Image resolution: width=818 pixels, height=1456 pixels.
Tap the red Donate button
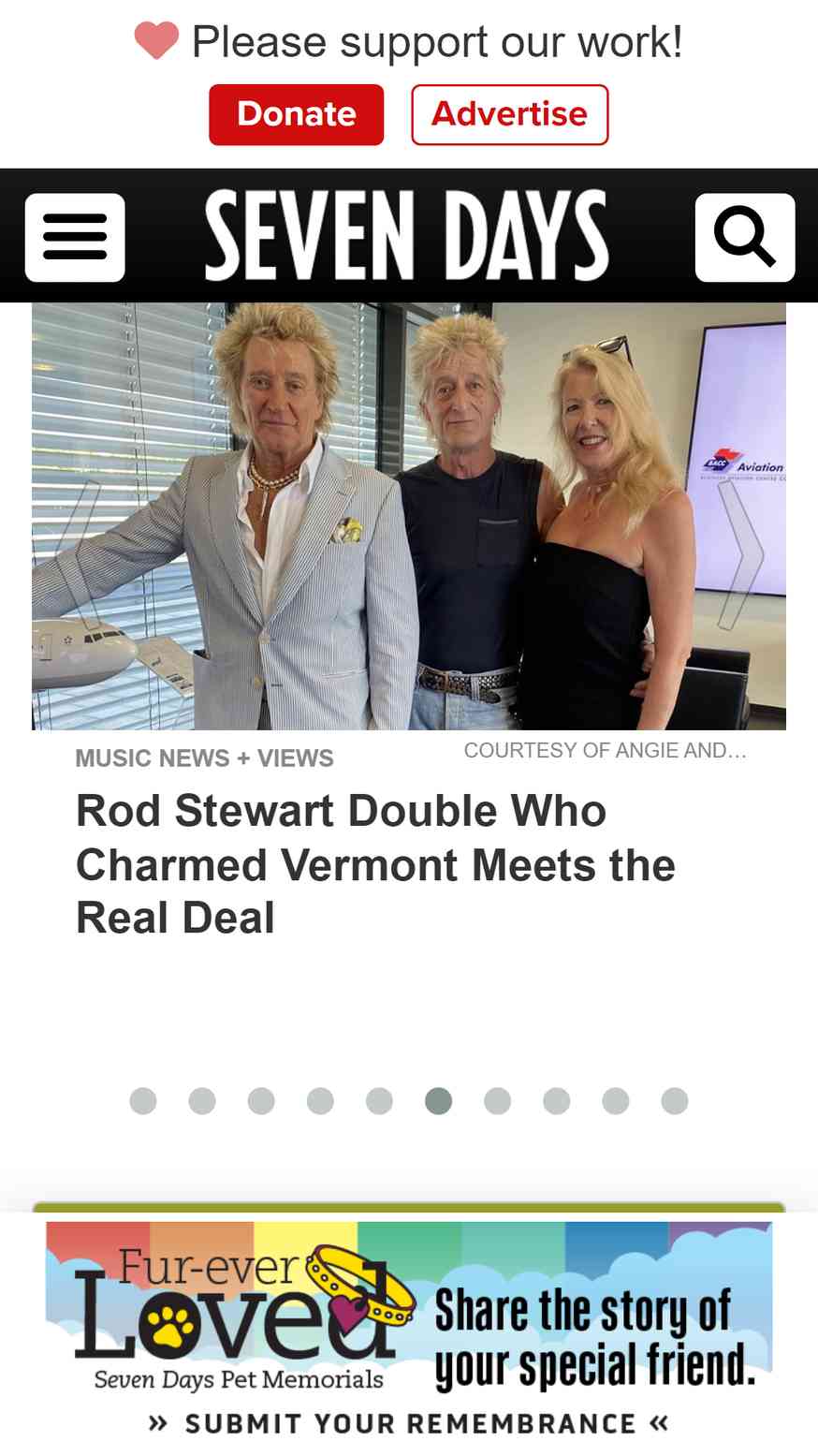click(296, 114)
